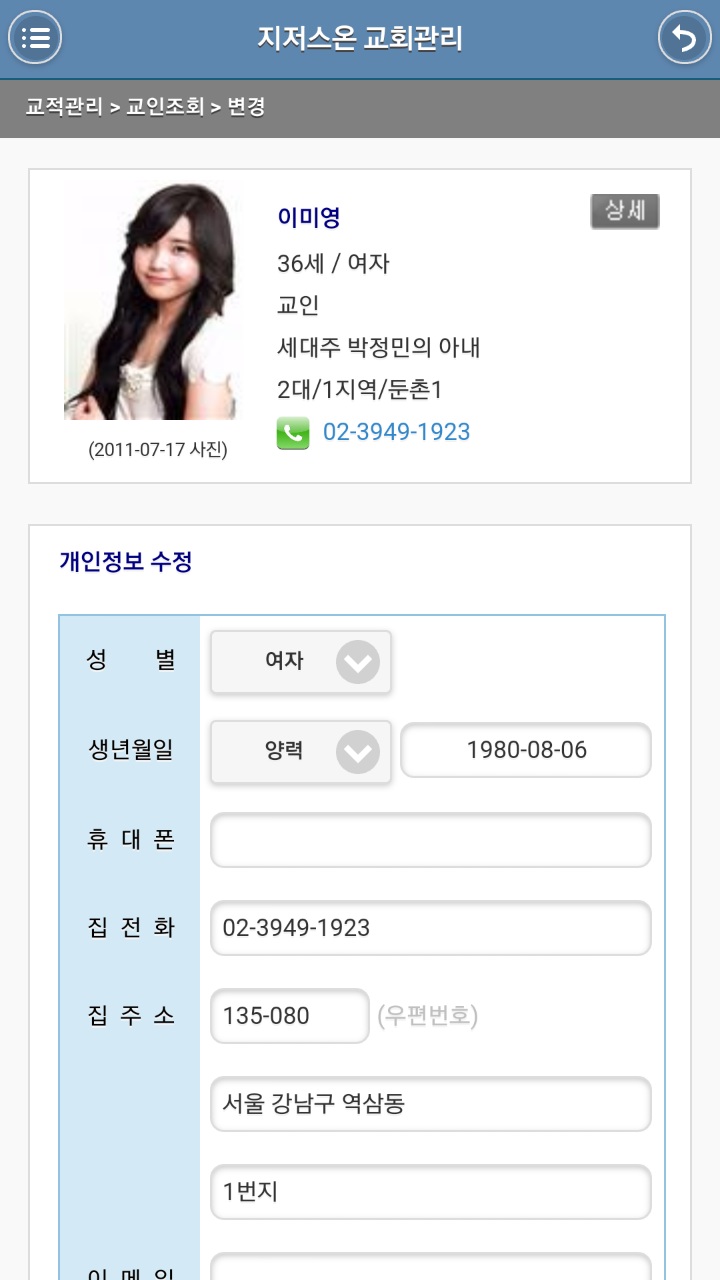Open the menu list button

[35, 38]
